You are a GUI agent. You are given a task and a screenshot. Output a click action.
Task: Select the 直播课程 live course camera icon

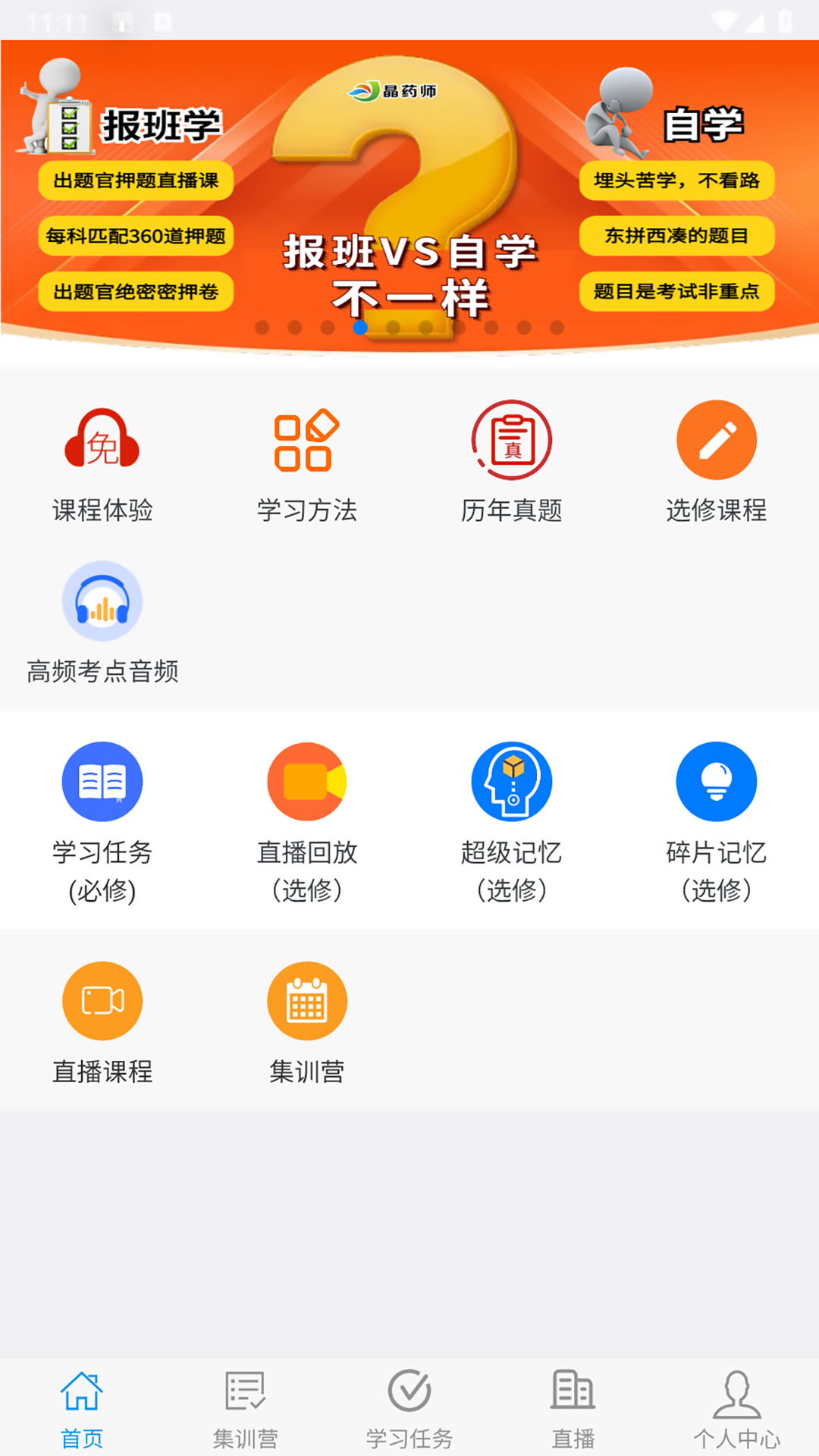[x=103, y=999]
